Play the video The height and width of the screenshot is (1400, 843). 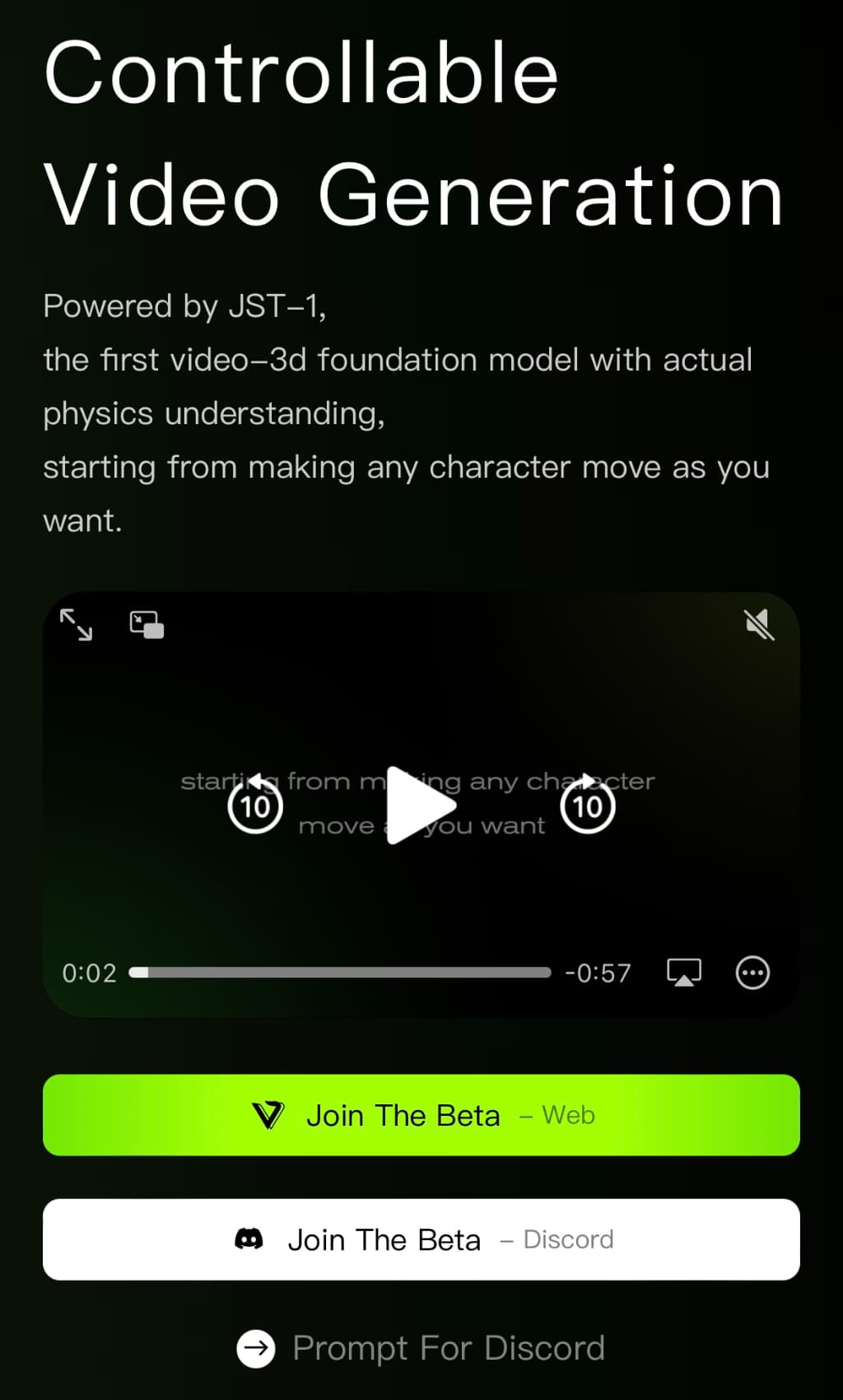418,805
